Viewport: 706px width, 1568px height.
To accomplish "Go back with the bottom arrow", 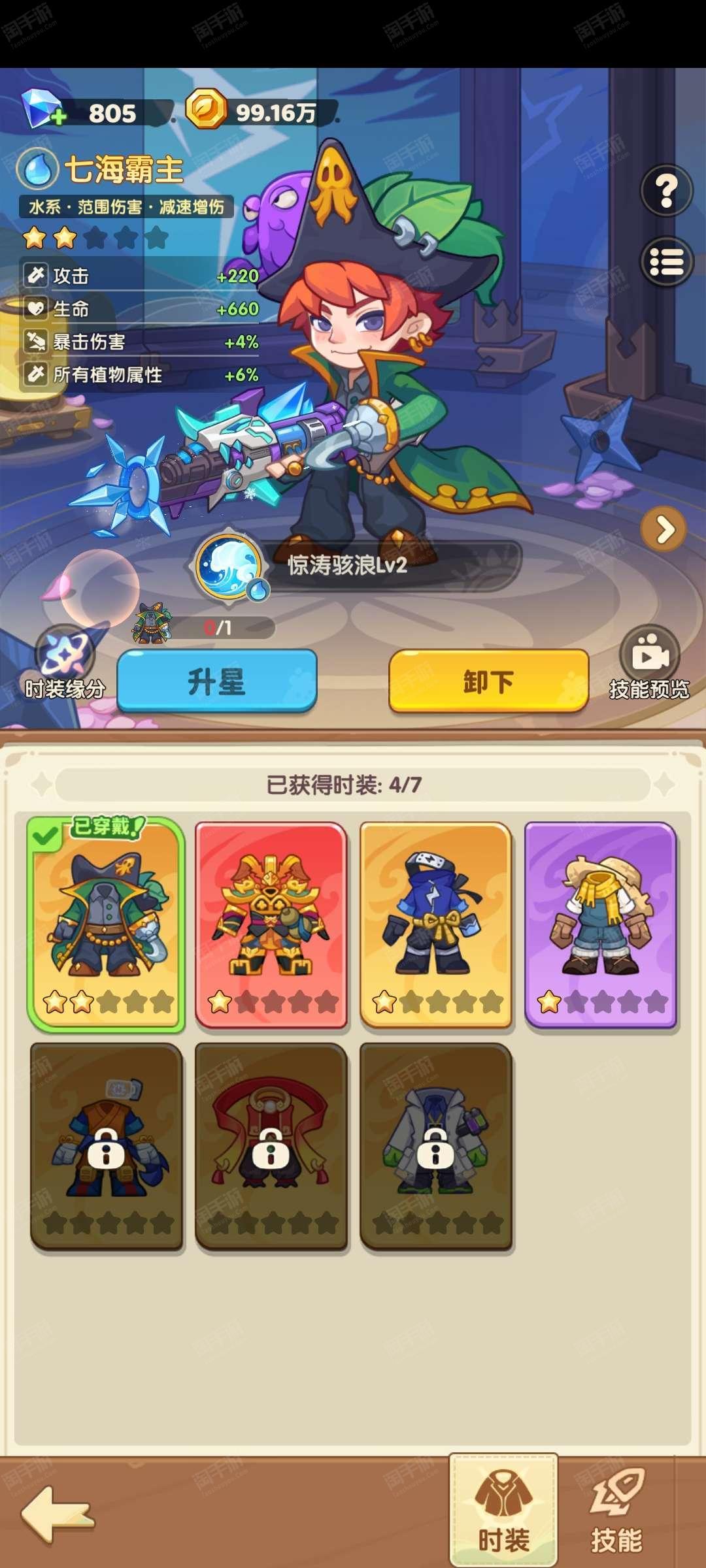I will [58, 1514].
